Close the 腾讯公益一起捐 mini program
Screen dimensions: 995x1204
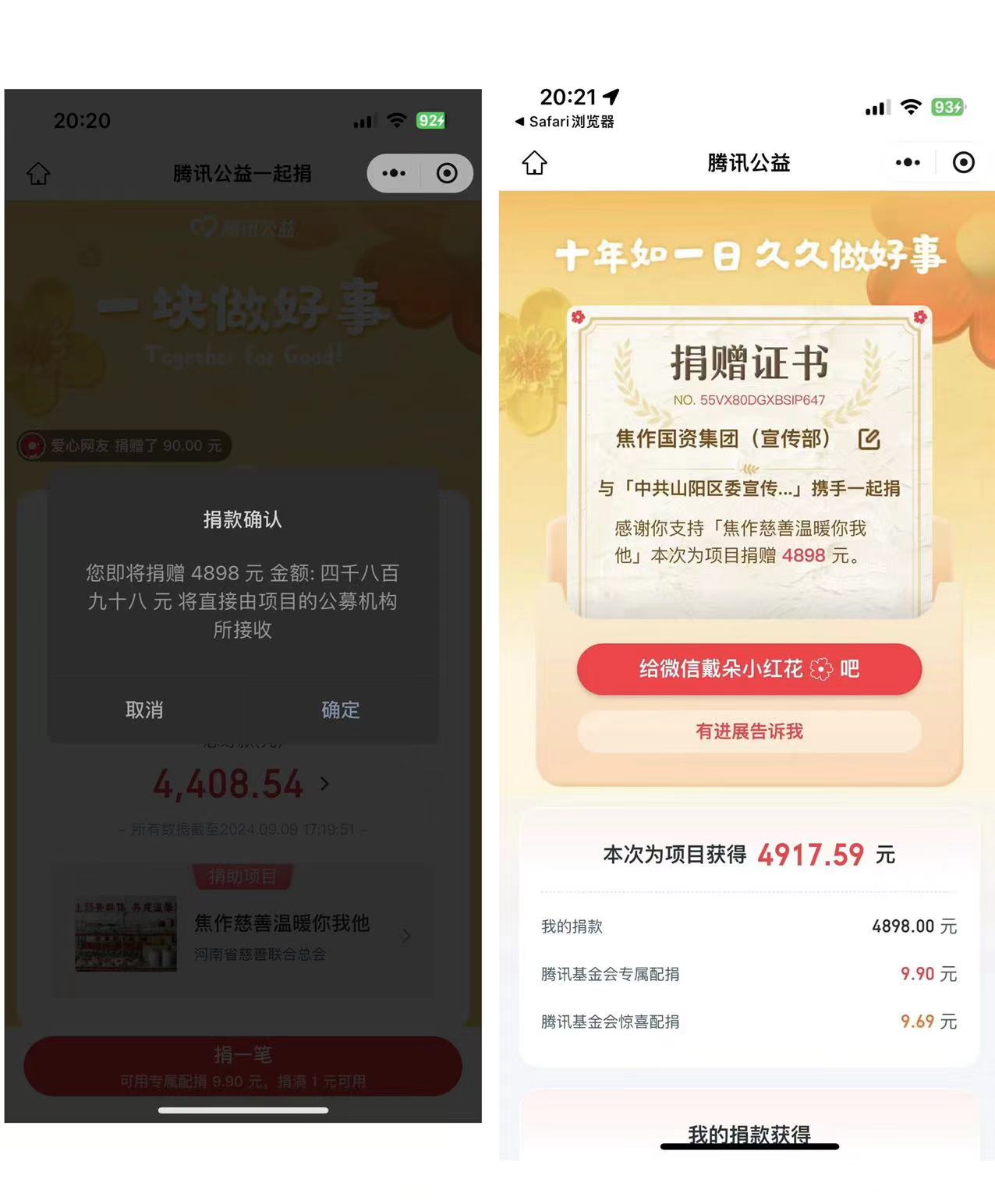[447, 173]
